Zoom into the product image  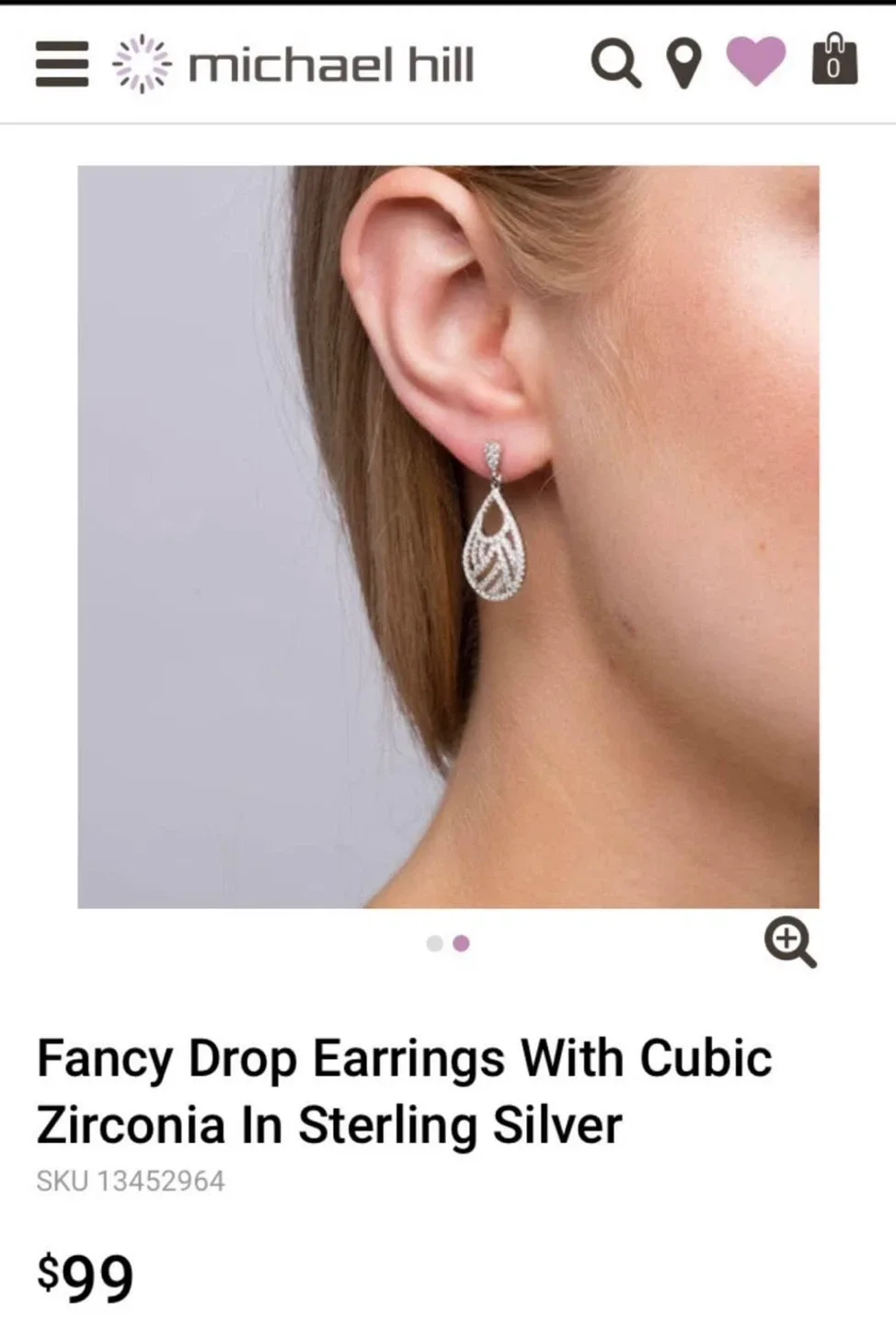pos(790,941)
